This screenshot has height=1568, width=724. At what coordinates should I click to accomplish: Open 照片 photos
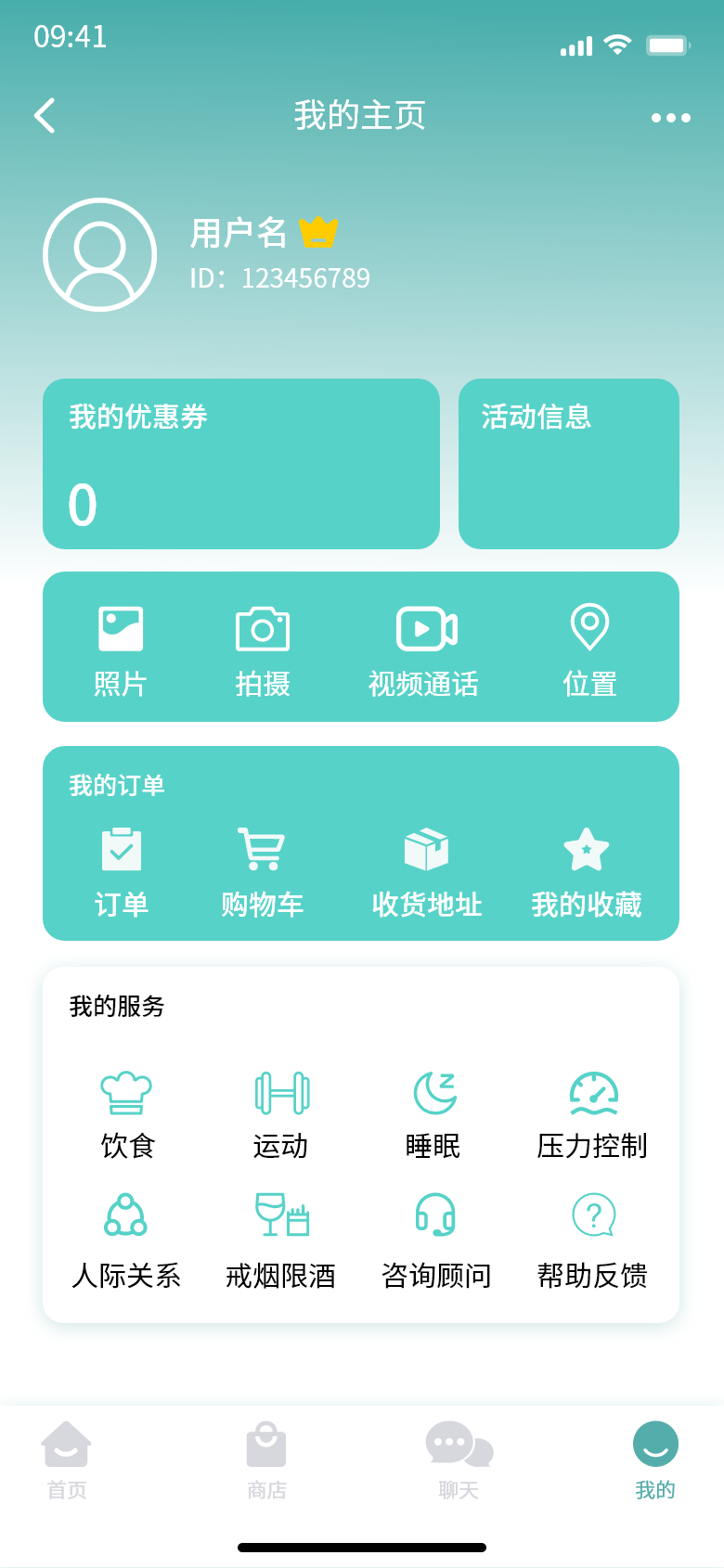pos(121,651)
